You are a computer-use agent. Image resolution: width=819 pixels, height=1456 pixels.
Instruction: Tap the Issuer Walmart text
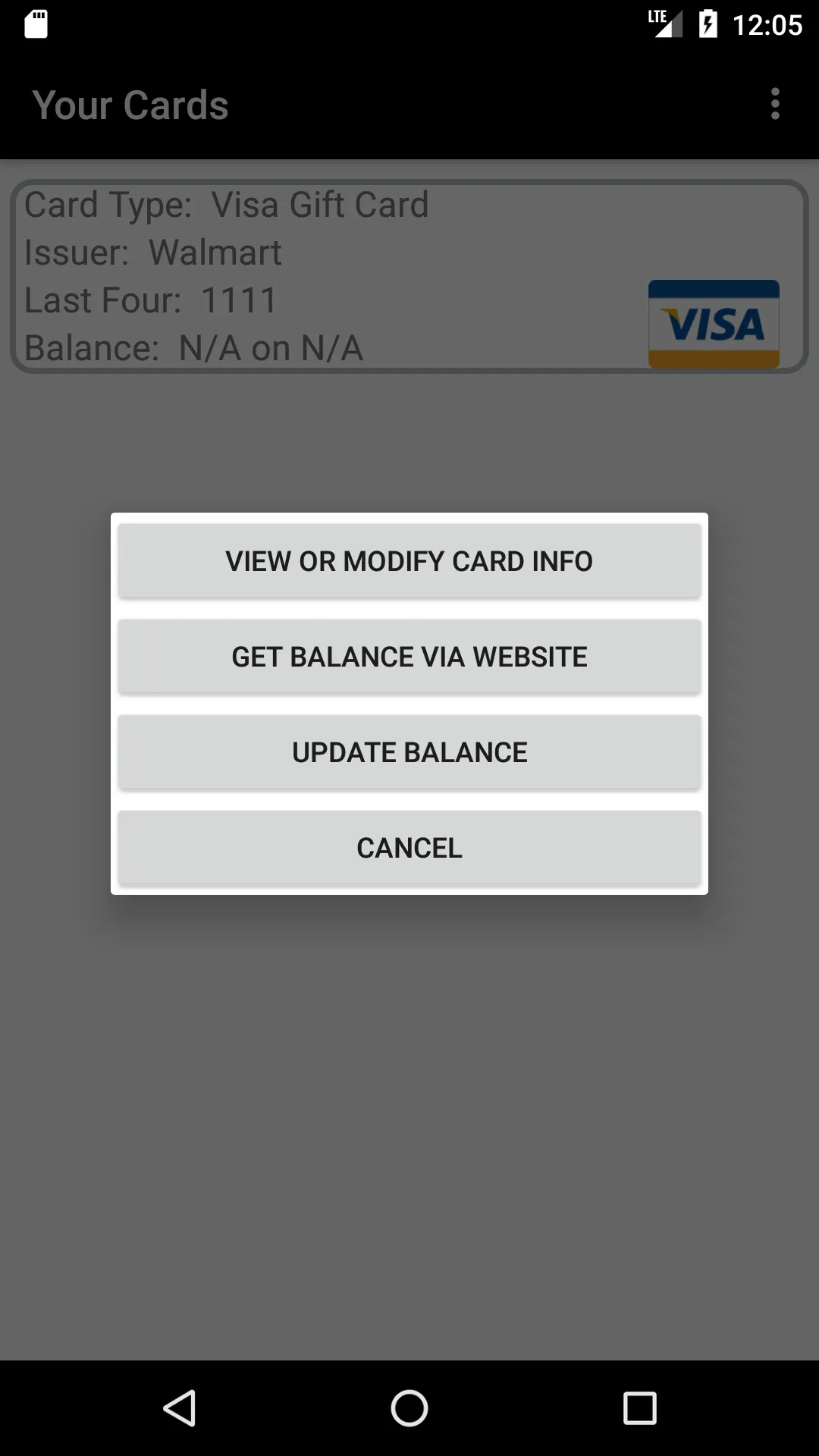(152, 252)
